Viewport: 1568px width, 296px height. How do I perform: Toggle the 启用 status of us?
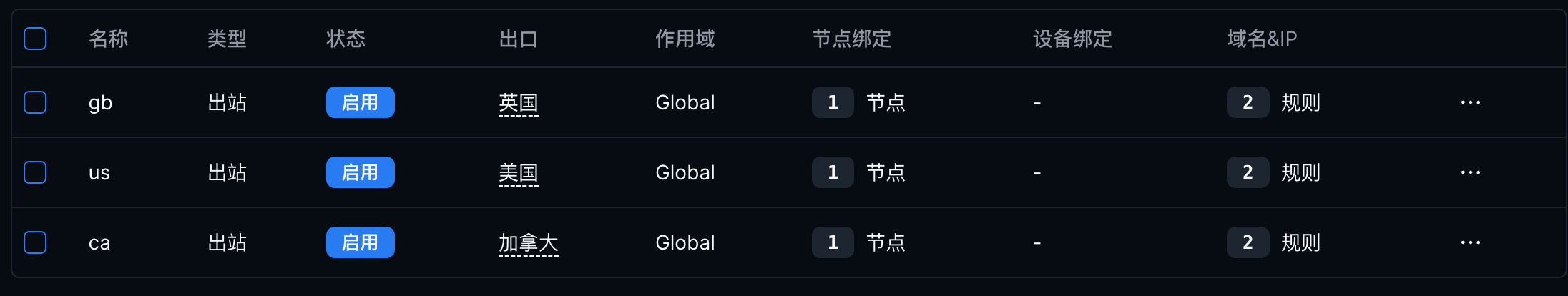(360, 172)
